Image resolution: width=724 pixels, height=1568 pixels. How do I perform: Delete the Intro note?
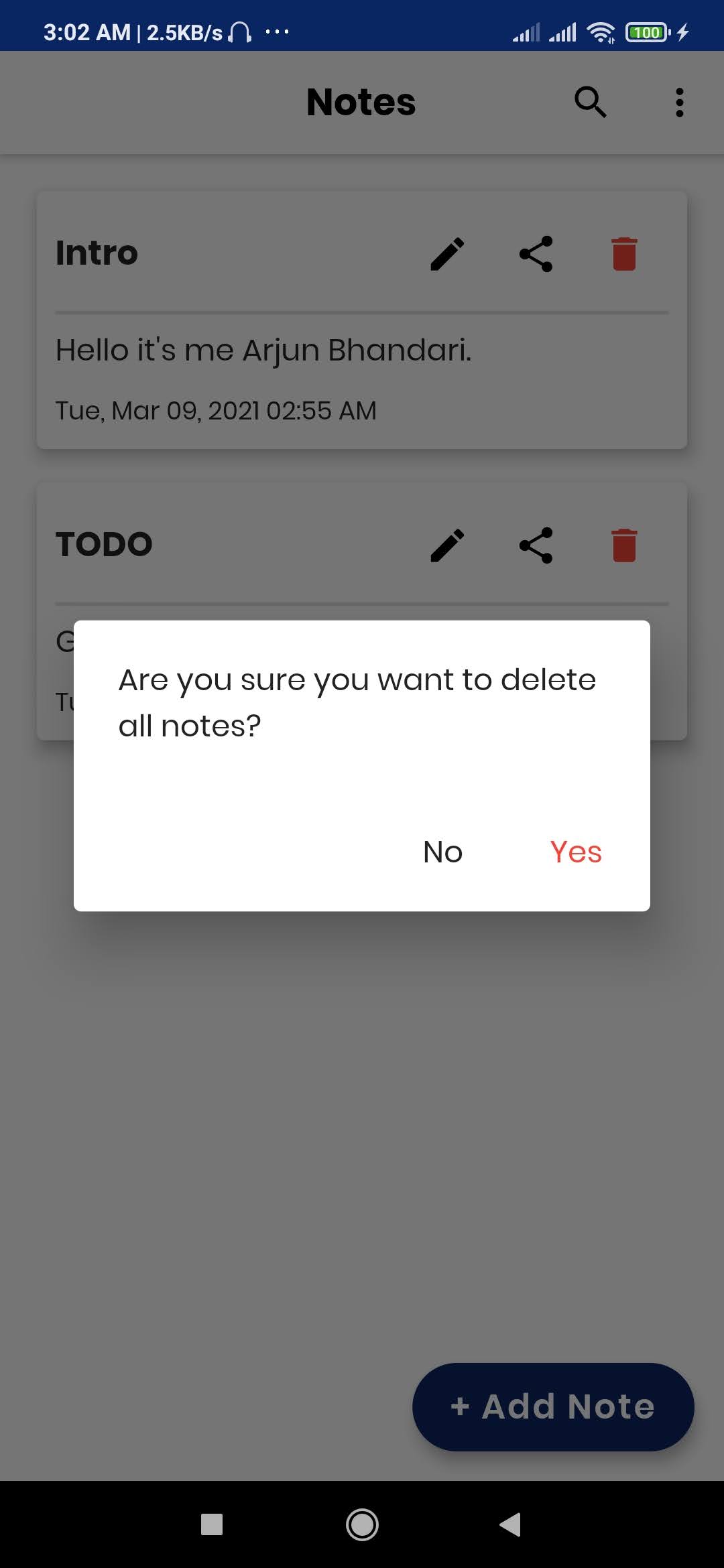point(624,254)
